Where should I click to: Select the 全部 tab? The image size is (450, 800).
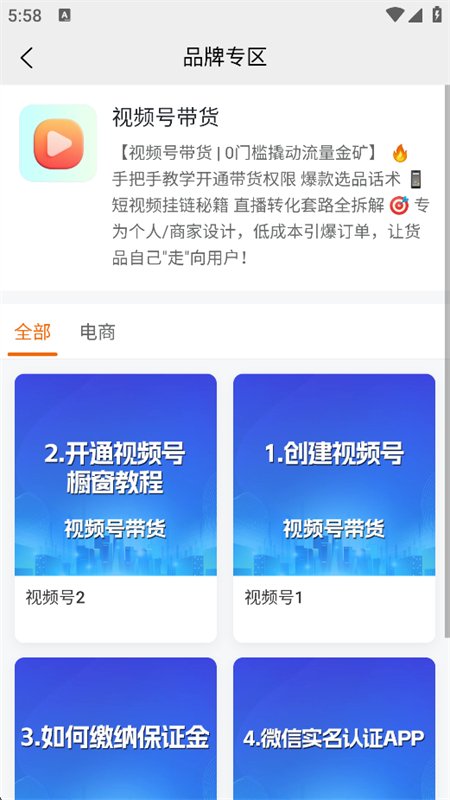[33, 332]
